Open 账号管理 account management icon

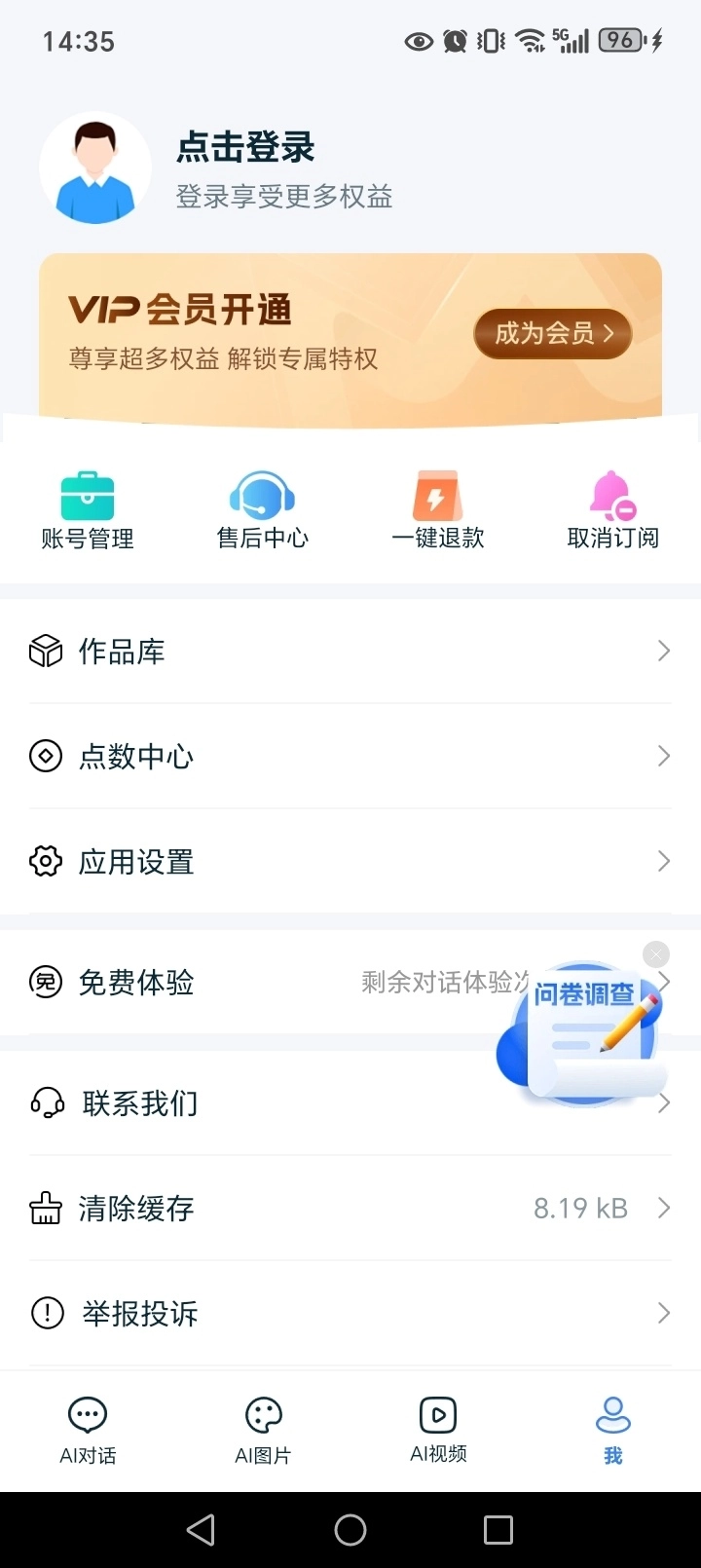tap(88, 506)
